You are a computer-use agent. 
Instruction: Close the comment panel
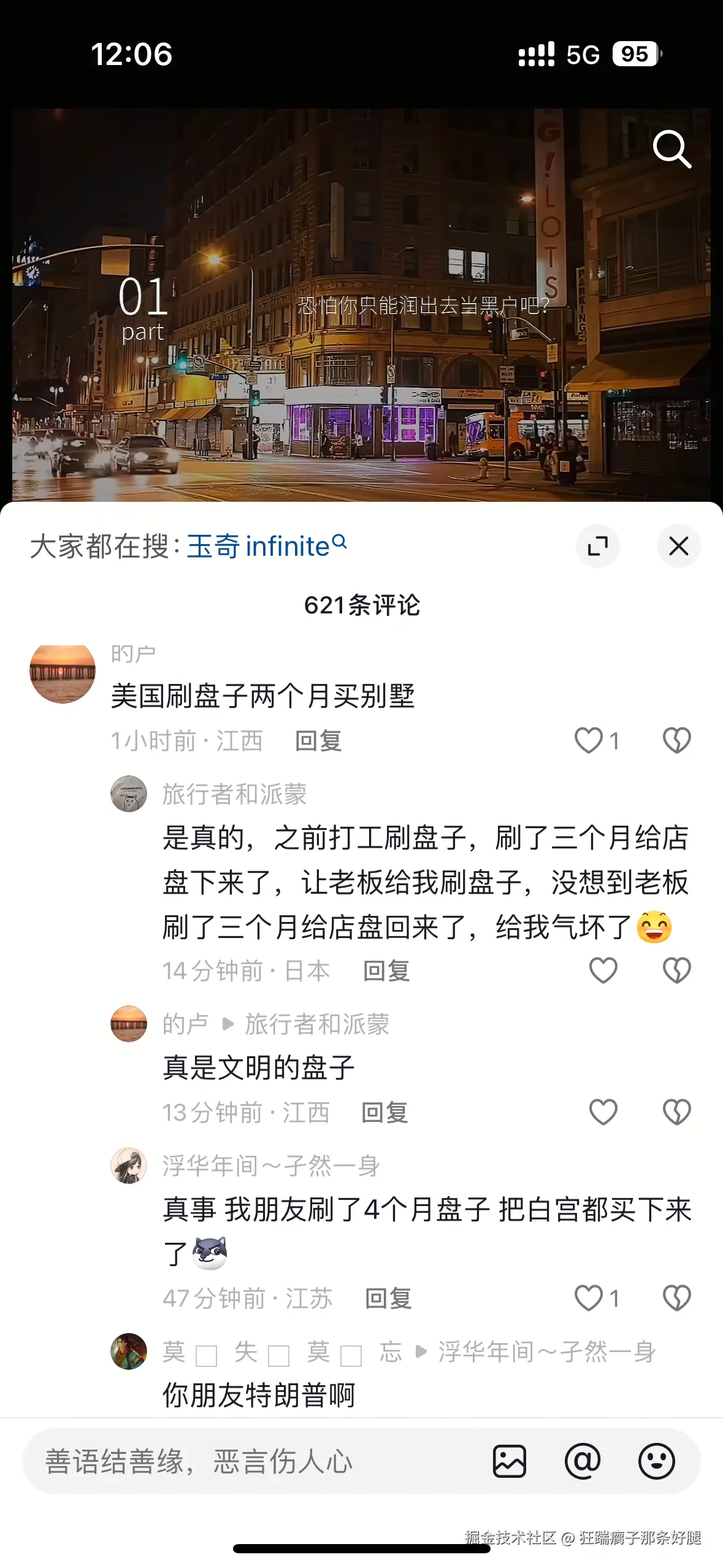[x=678, y=547]
